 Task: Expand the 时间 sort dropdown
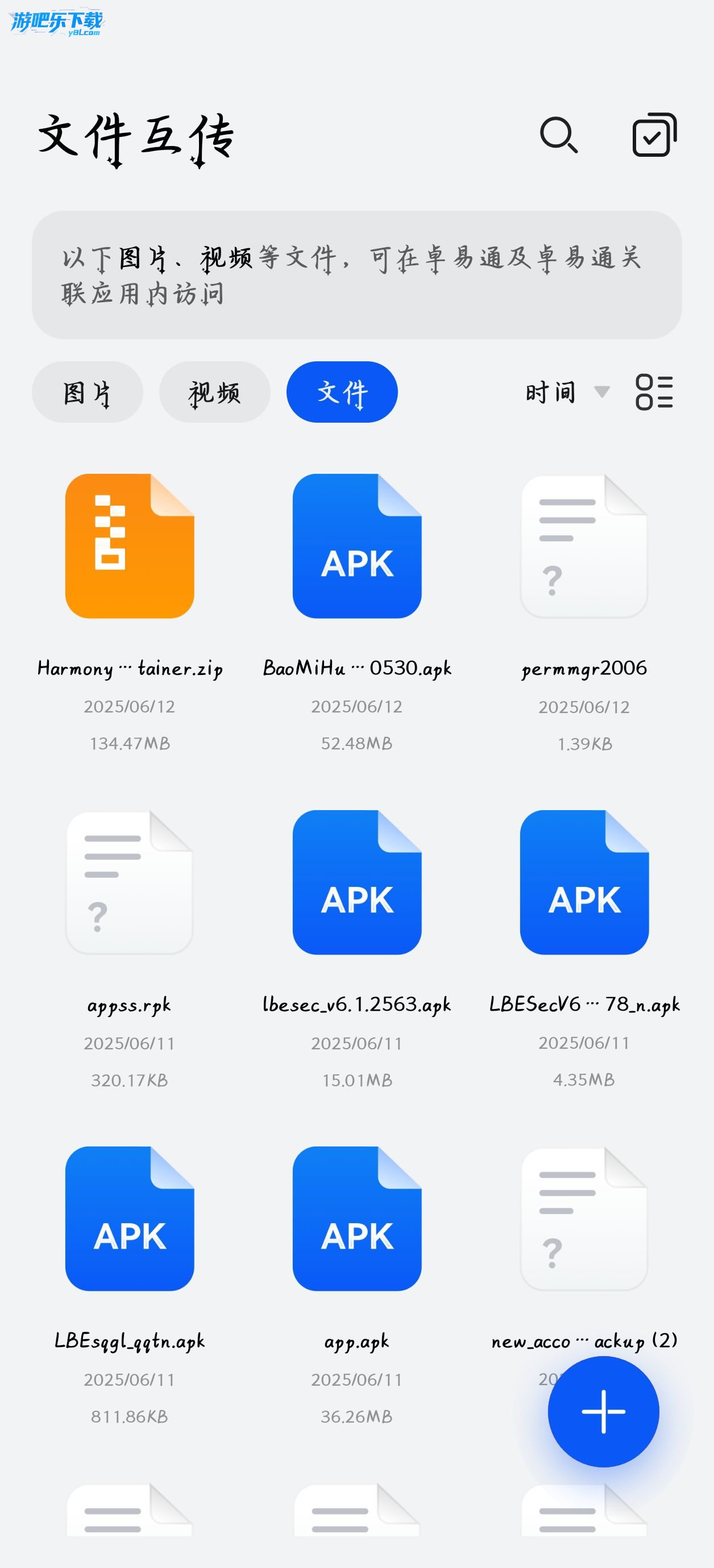(x=567, y=392)
